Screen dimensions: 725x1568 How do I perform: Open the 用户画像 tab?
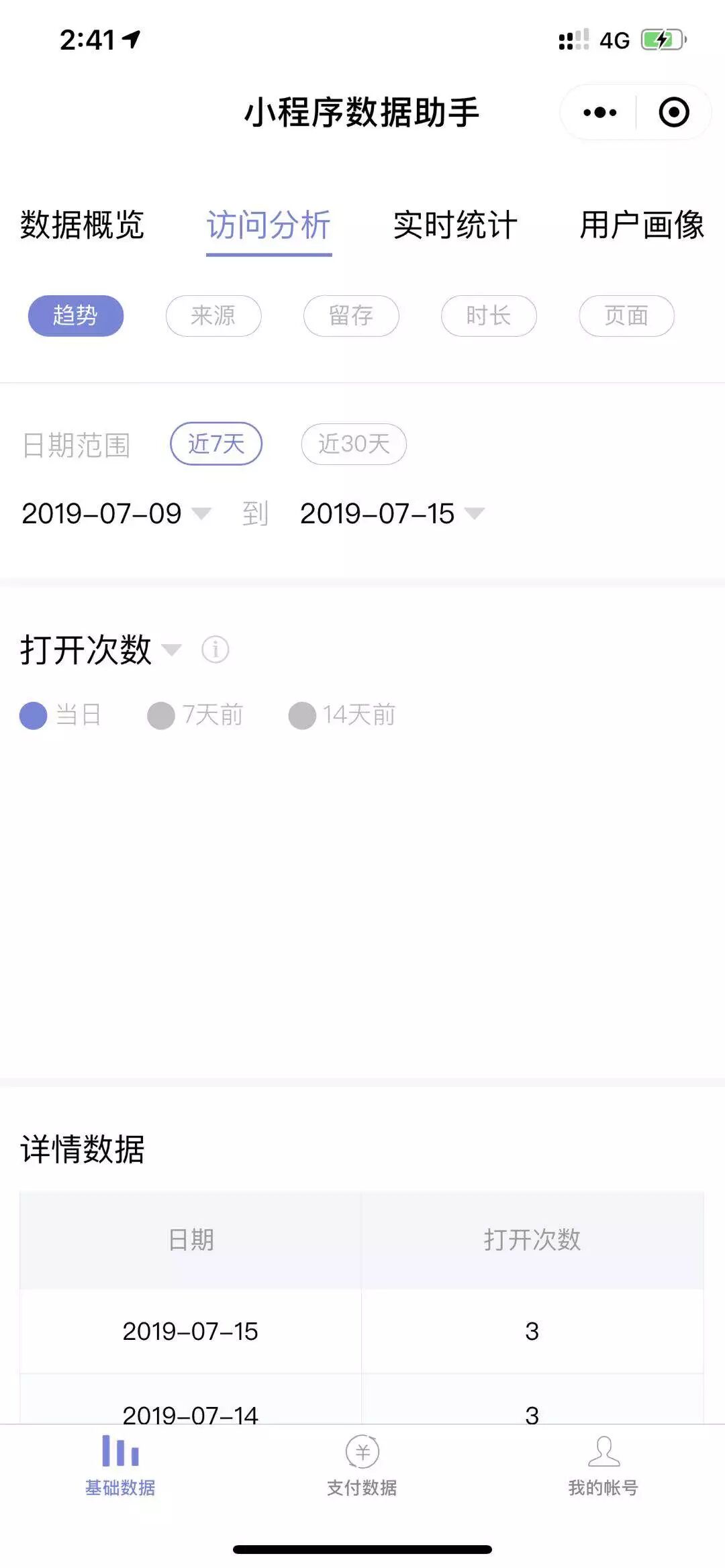641,225
